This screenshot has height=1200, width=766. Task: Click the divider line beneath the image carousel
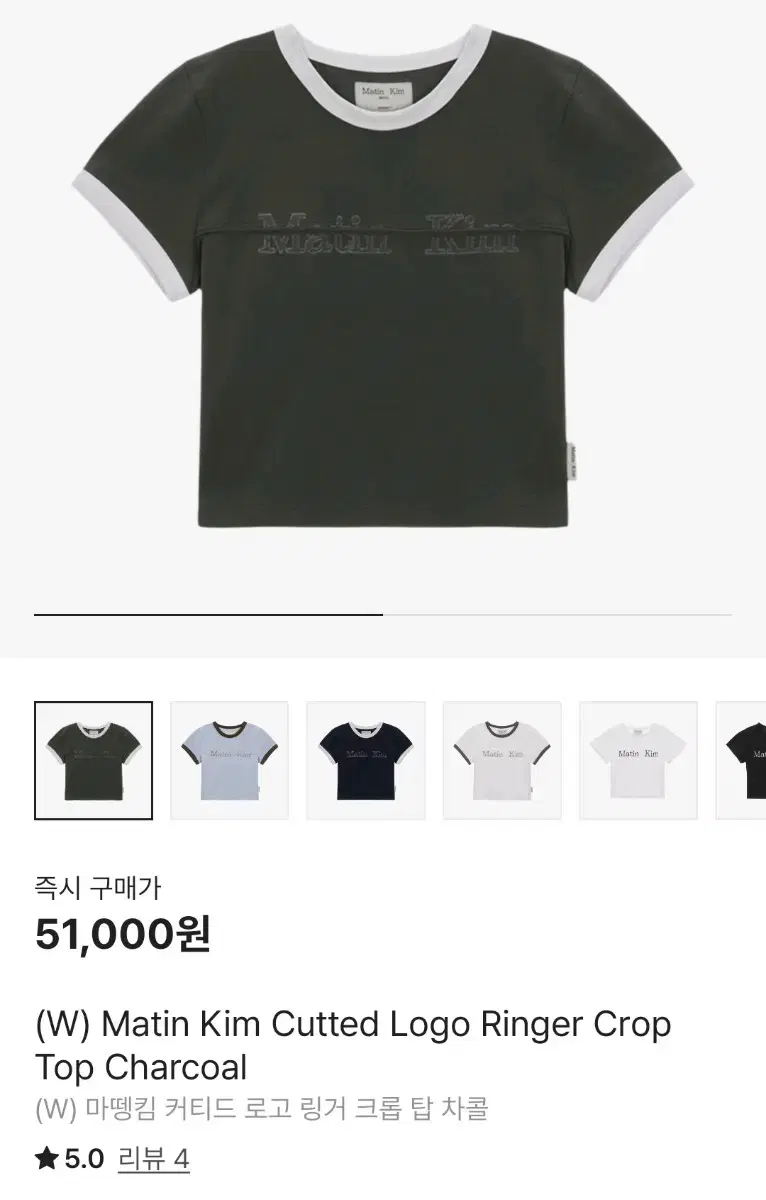click(383, 612)
